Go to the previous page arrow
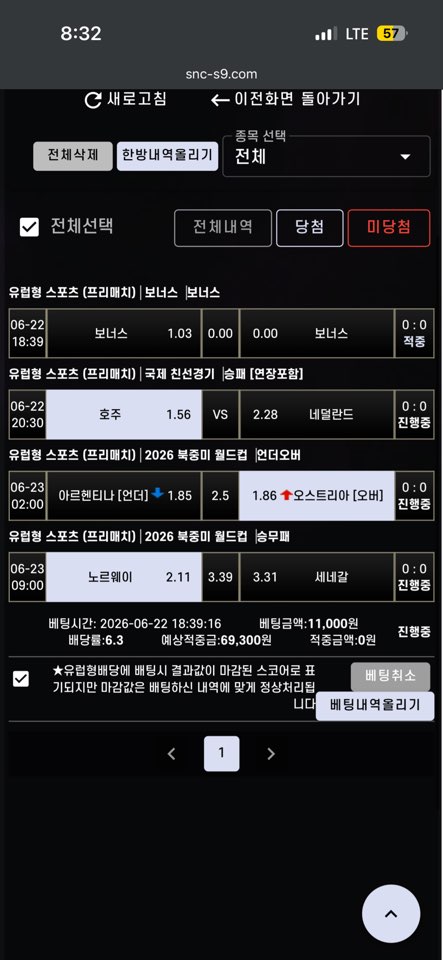 click(171, 754)
